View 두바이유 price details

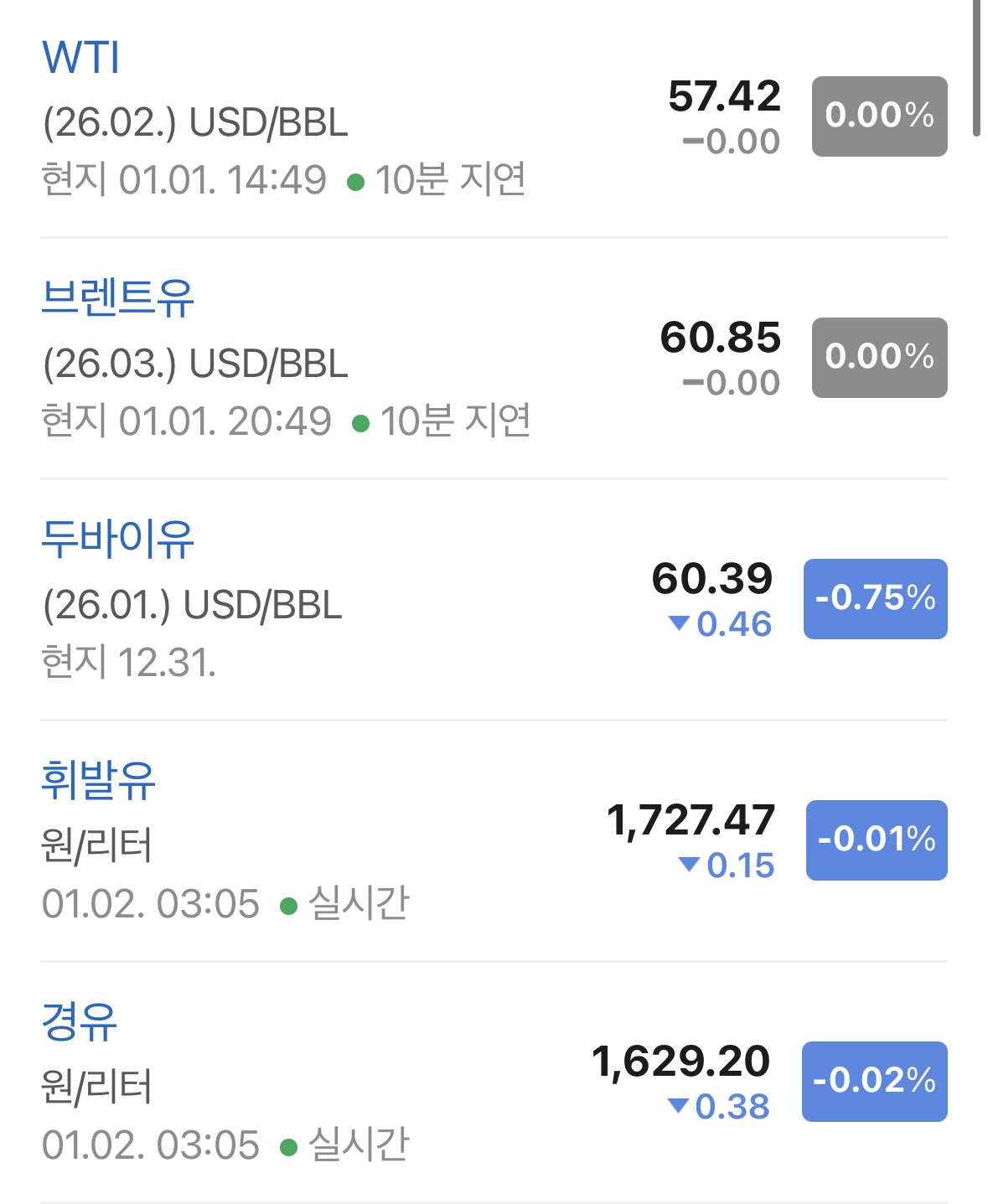[x=494, y=600]
